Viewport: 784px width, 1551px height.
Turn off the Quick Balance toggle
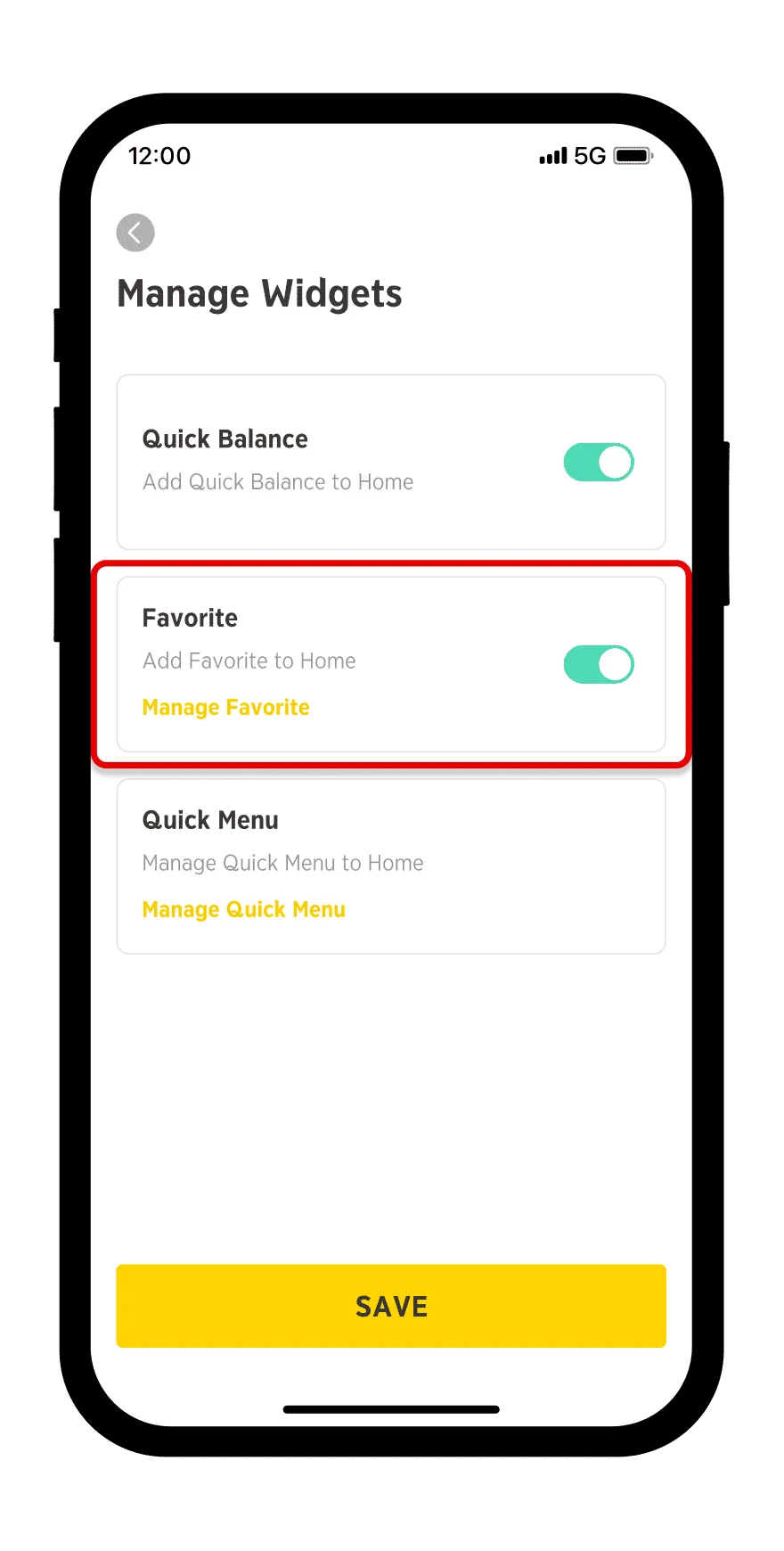(x=599, y=462)
